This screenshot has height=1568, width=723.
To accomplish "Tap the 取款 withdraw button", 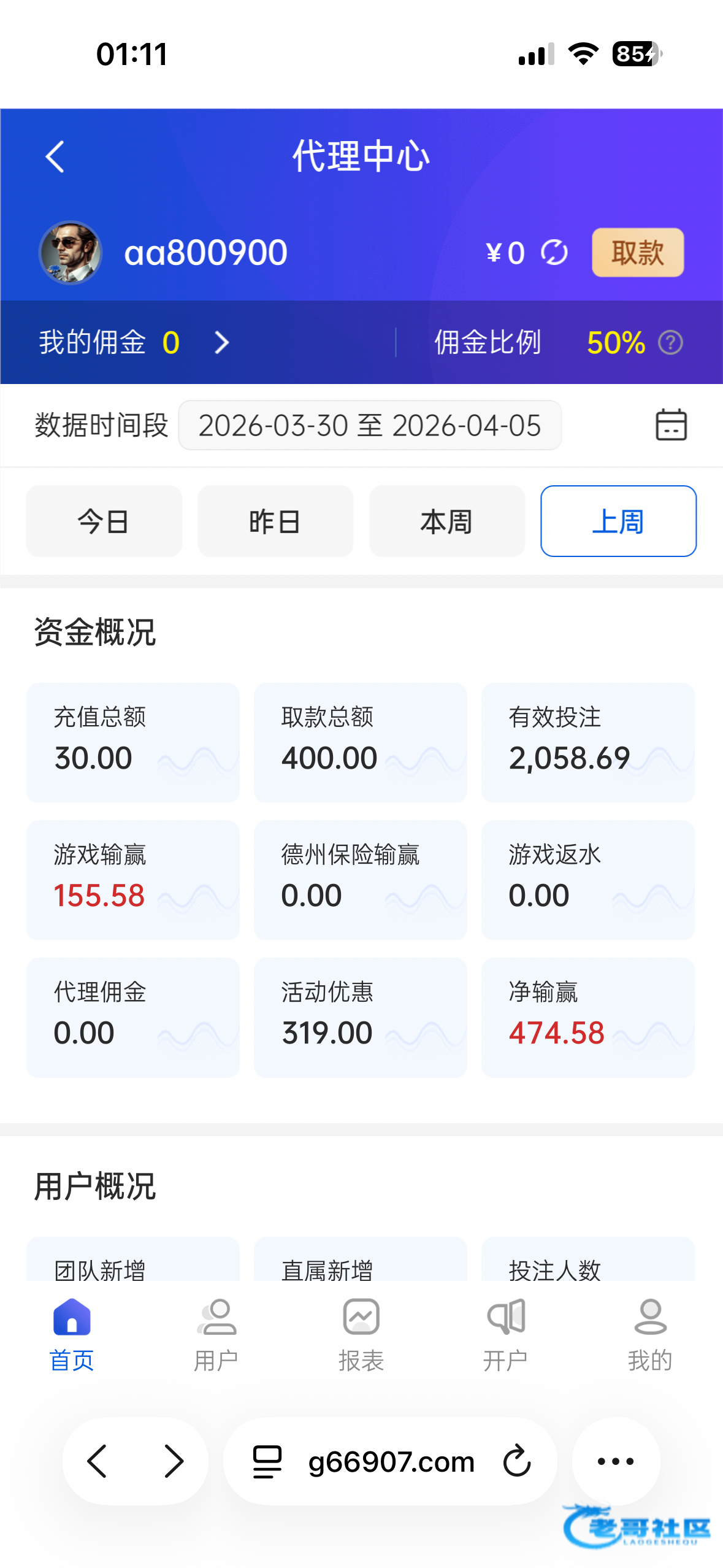I will (x=637, y=253).
